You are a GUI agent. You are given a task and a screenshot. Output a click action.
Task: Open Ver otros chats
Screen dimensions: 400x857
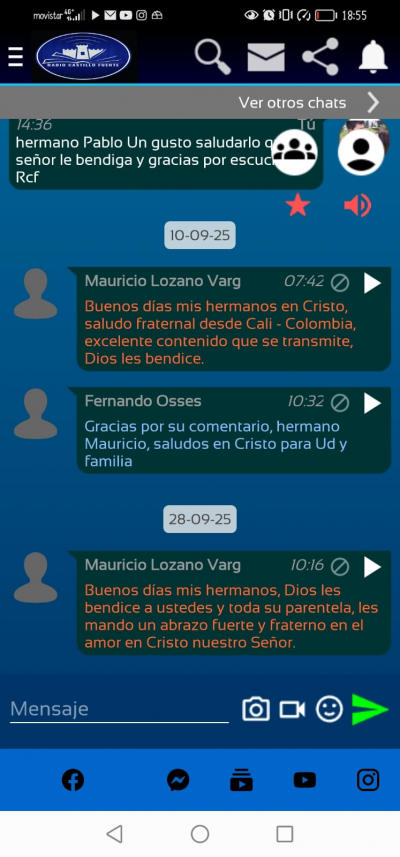tap(308, 103)
